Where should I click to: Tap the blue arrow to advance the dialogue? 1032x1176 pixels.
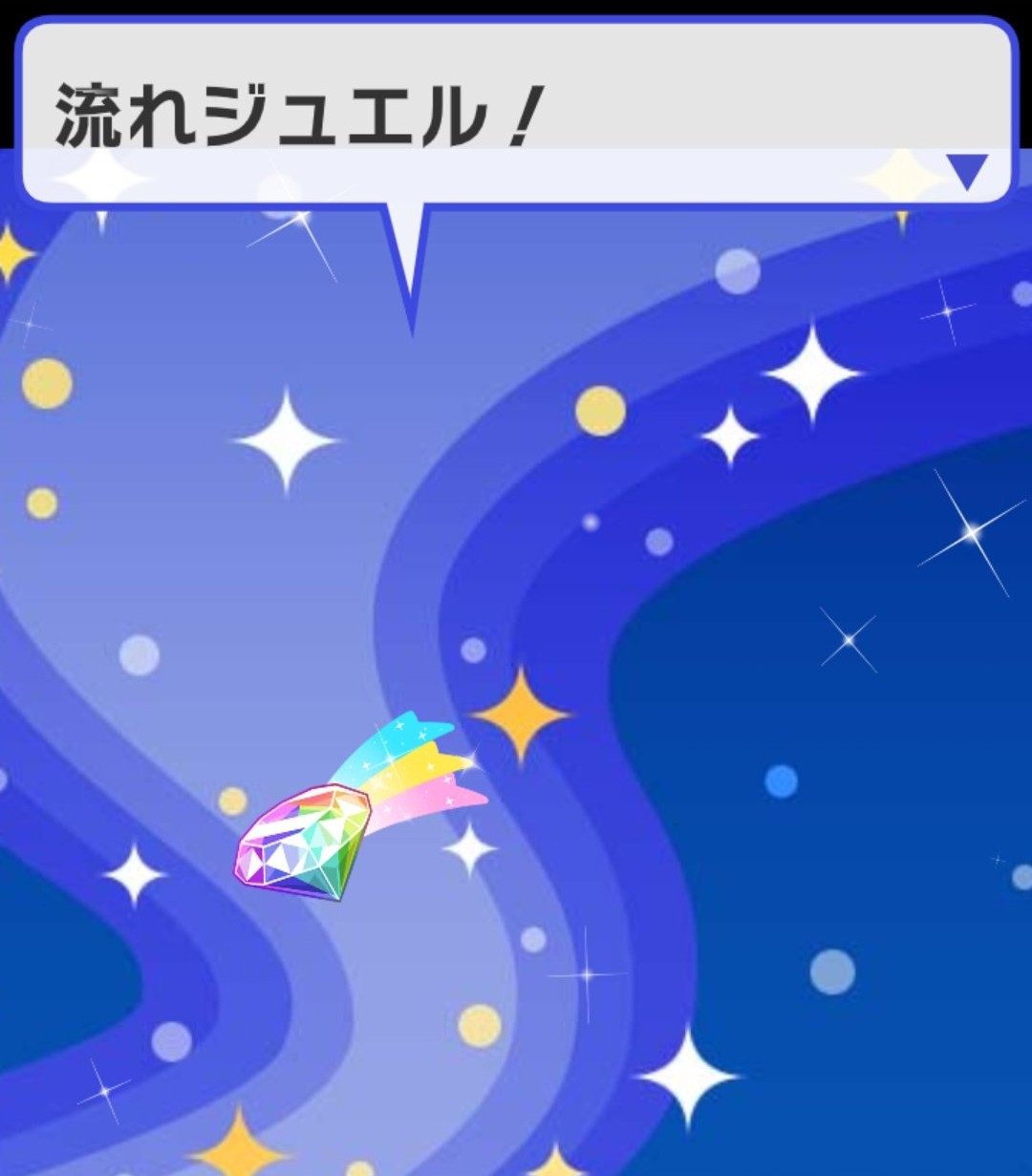(x=966, y=172)
